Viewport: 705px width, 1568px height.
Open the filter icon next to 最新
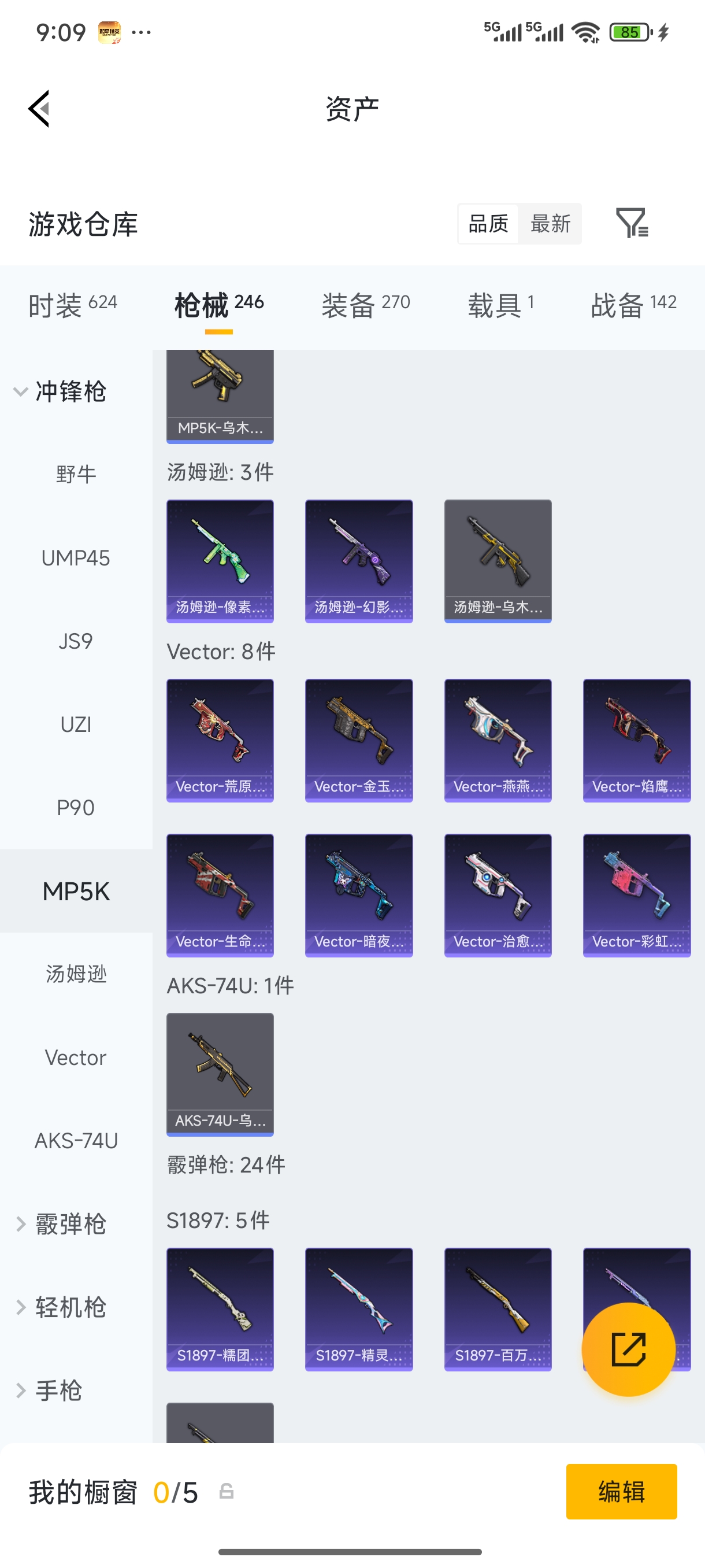pos(632,223)
